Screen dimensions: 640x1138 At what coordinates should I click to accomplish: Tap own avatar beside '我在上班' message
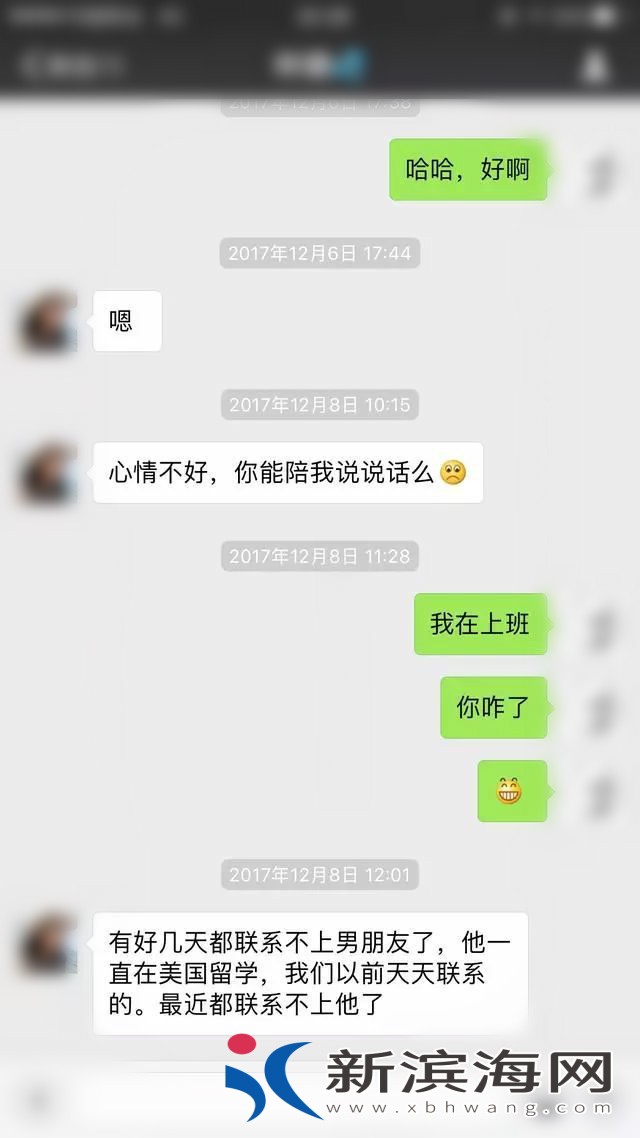click(600, 627)
